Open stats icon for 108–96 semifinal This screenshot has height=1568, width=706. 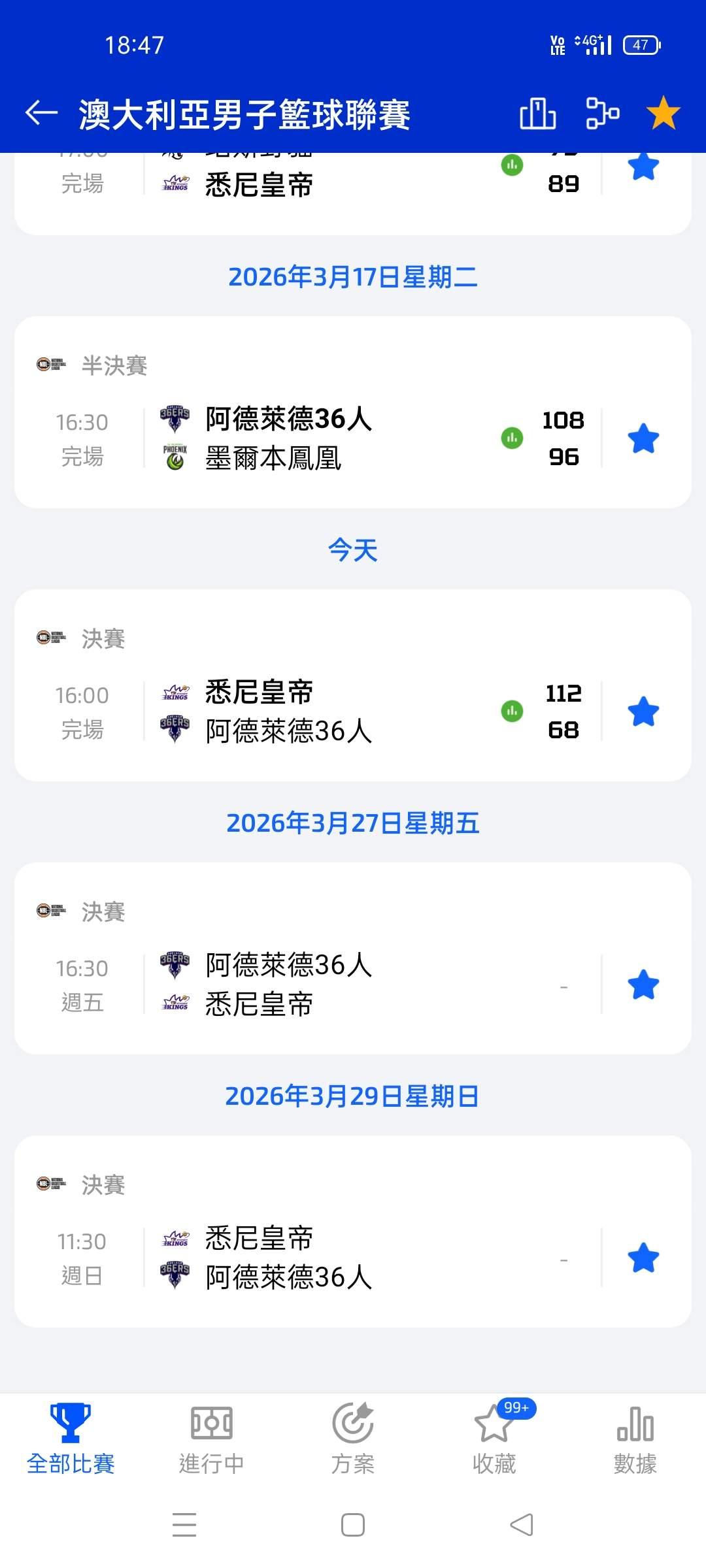coord(512,438)
